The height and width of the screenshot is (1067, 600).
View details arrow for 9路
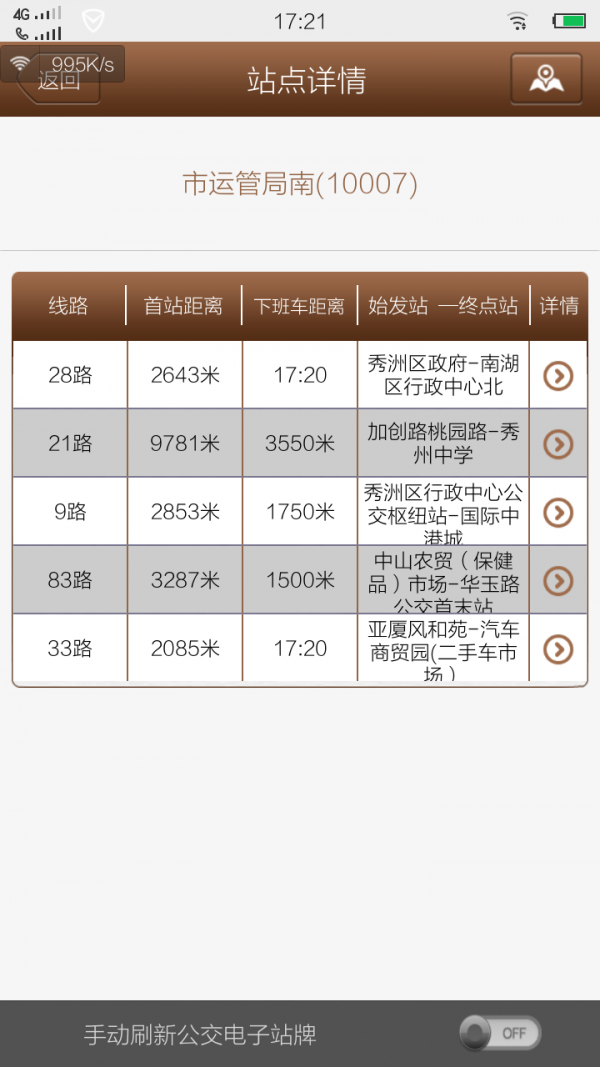pos(558,512)
